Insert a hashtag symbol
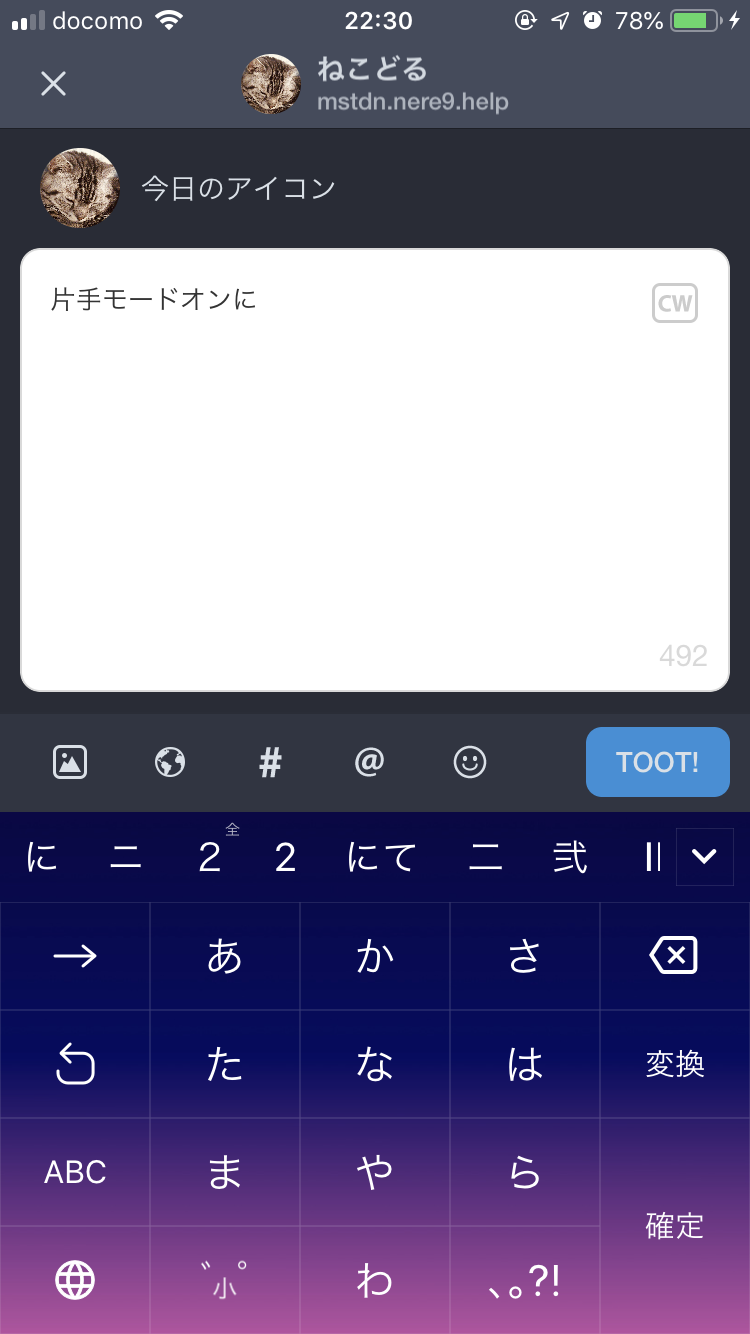 coord(270,763)
